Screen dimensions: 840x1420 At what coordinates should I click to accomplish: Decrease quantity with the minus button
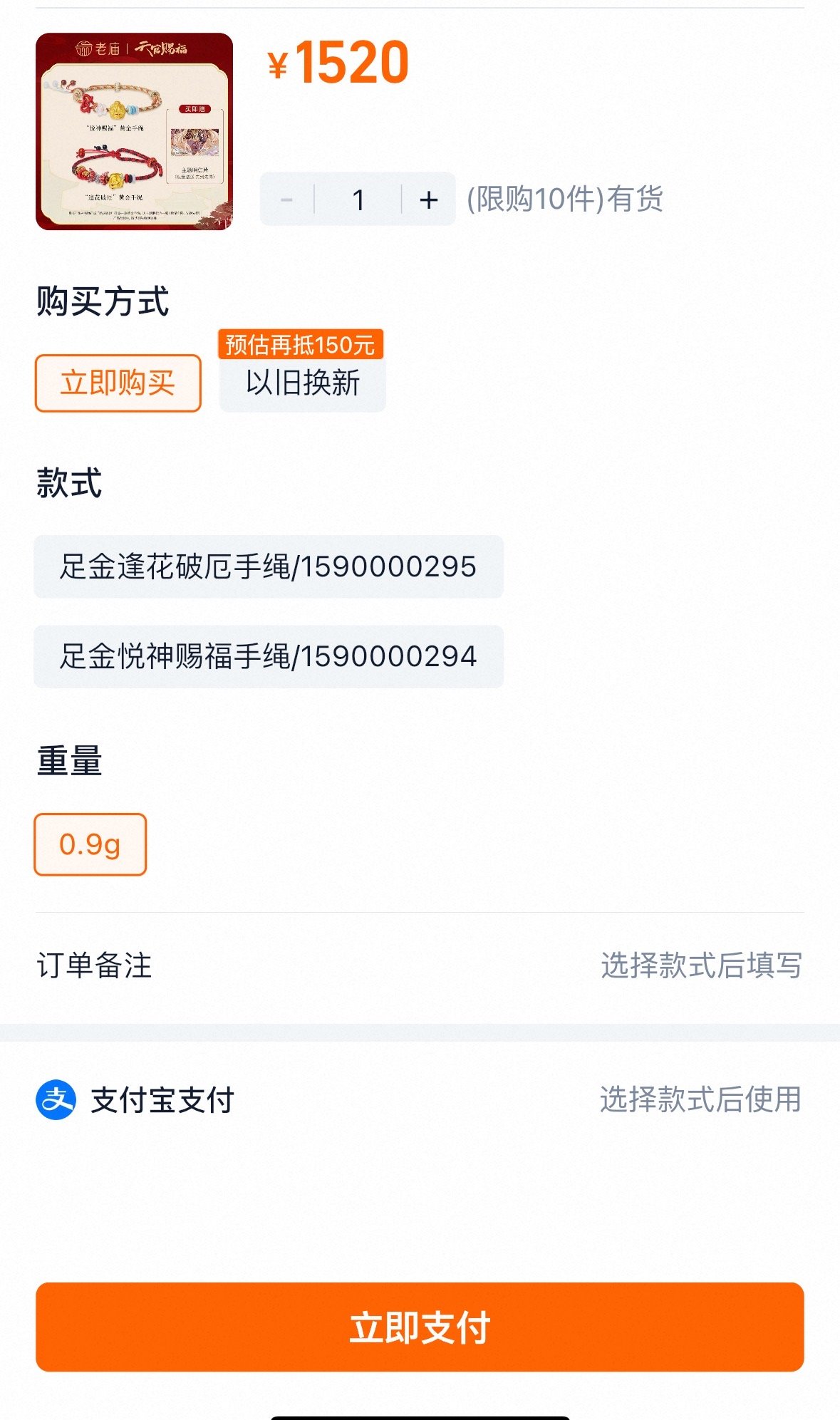(x=287, y=199)
